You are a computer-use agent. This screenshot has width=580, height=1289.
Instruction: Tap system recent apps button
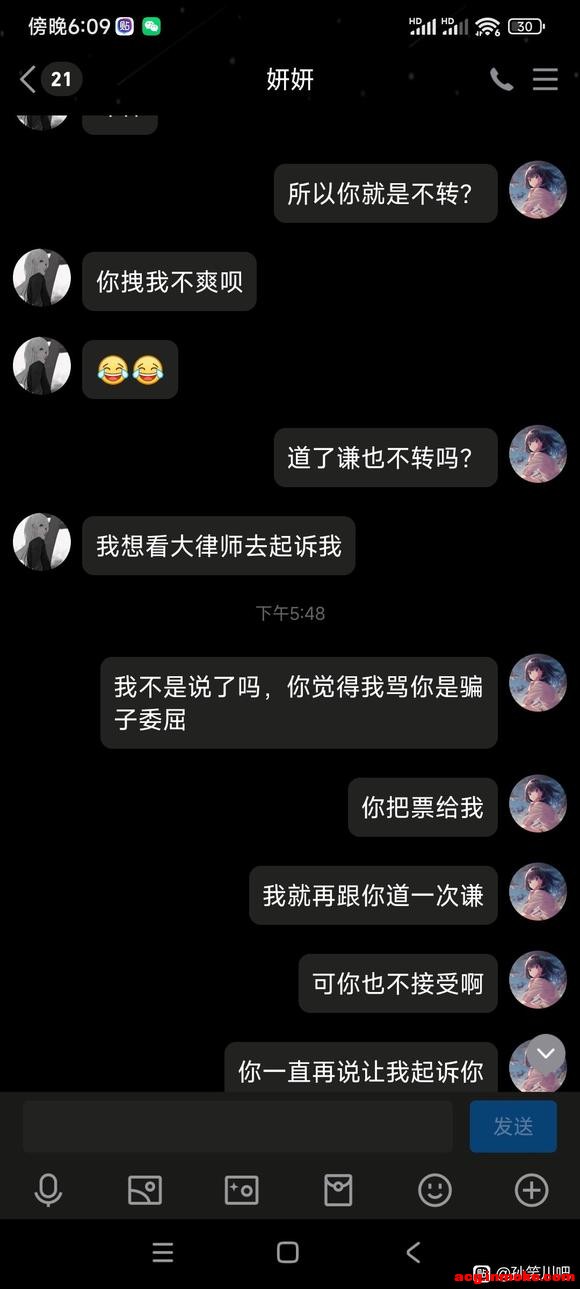[163, 1252]
